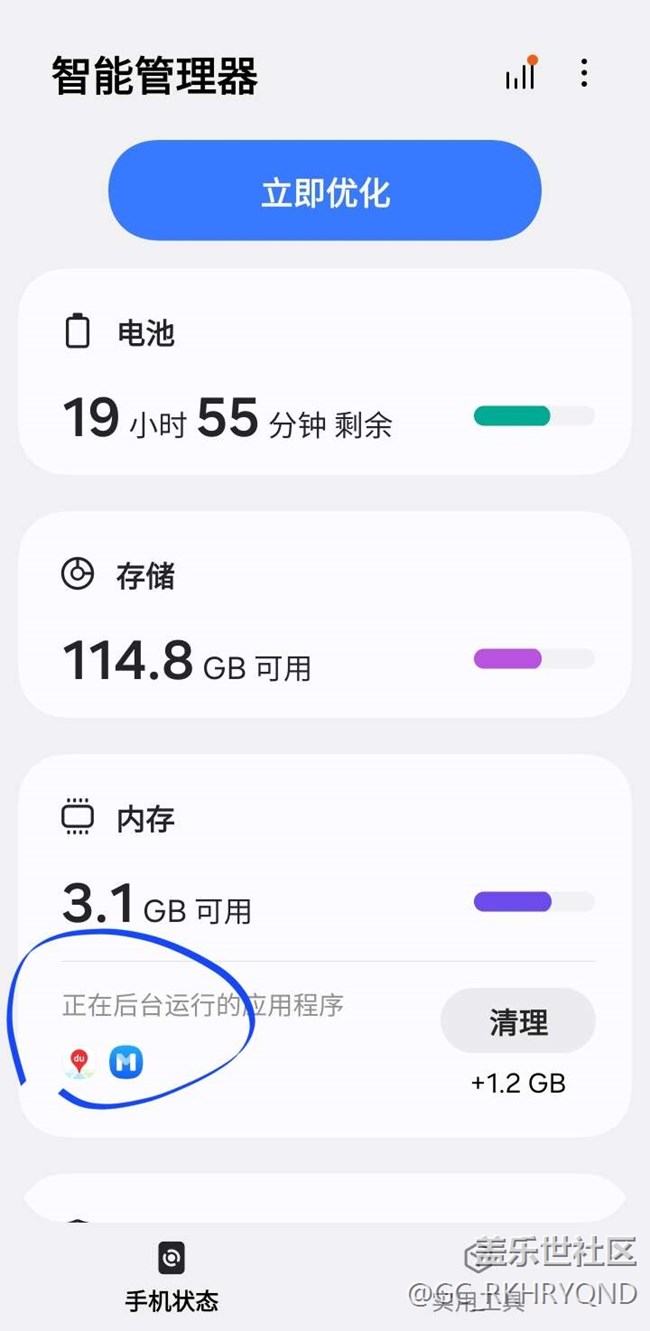650x1331 pixels.
Task: Open the 存储 storage card
Action: pos(325,616)
